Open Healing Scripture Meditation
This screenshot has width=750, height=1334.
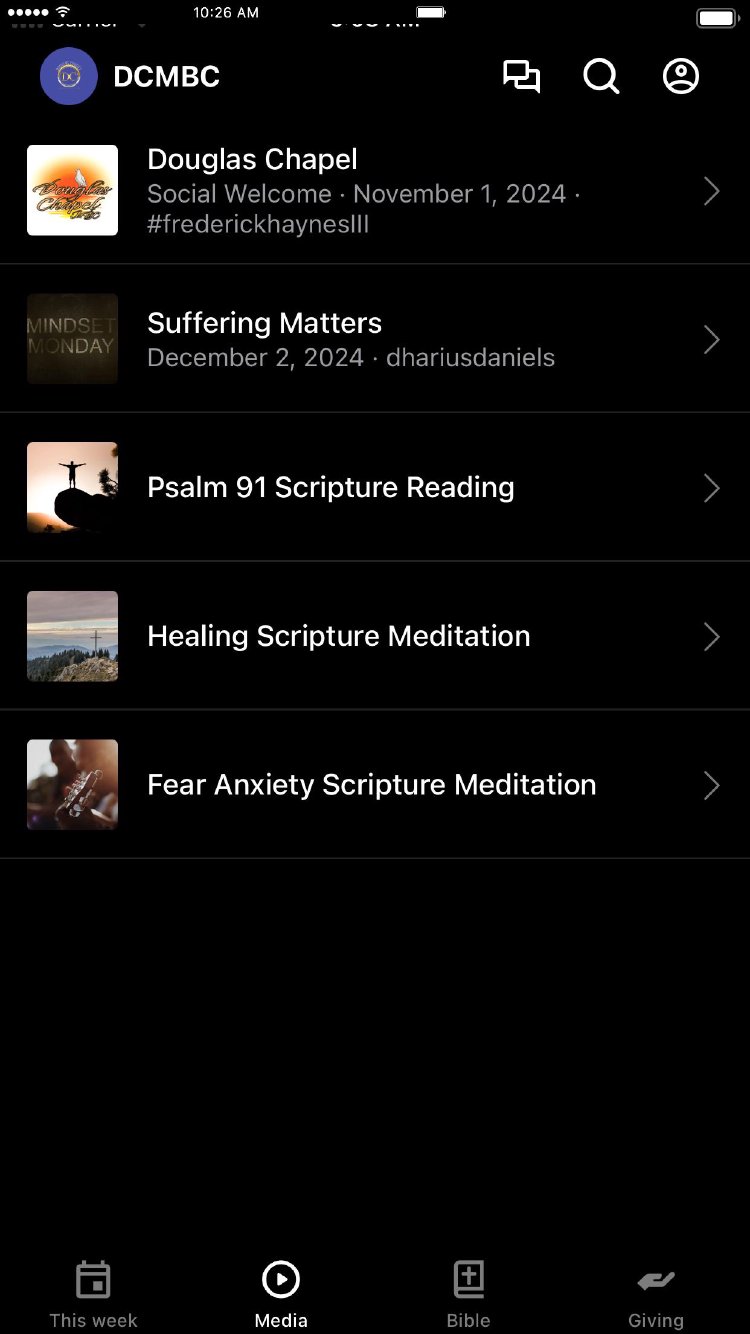374,636
